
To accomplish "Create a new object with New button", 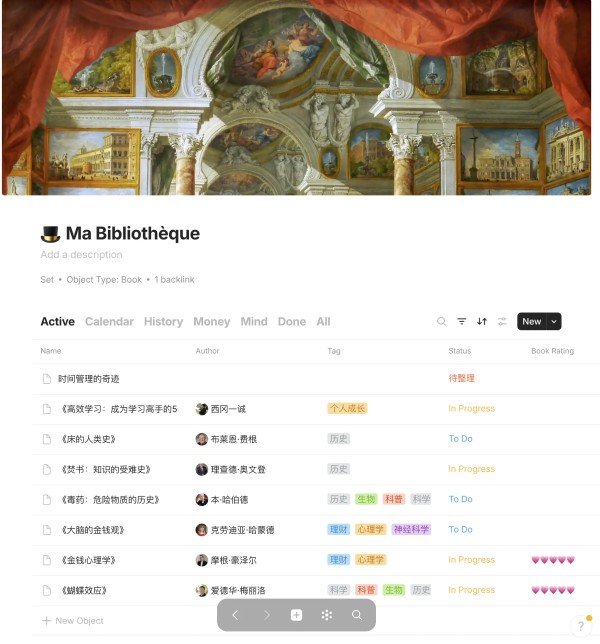I will point(532,321).
